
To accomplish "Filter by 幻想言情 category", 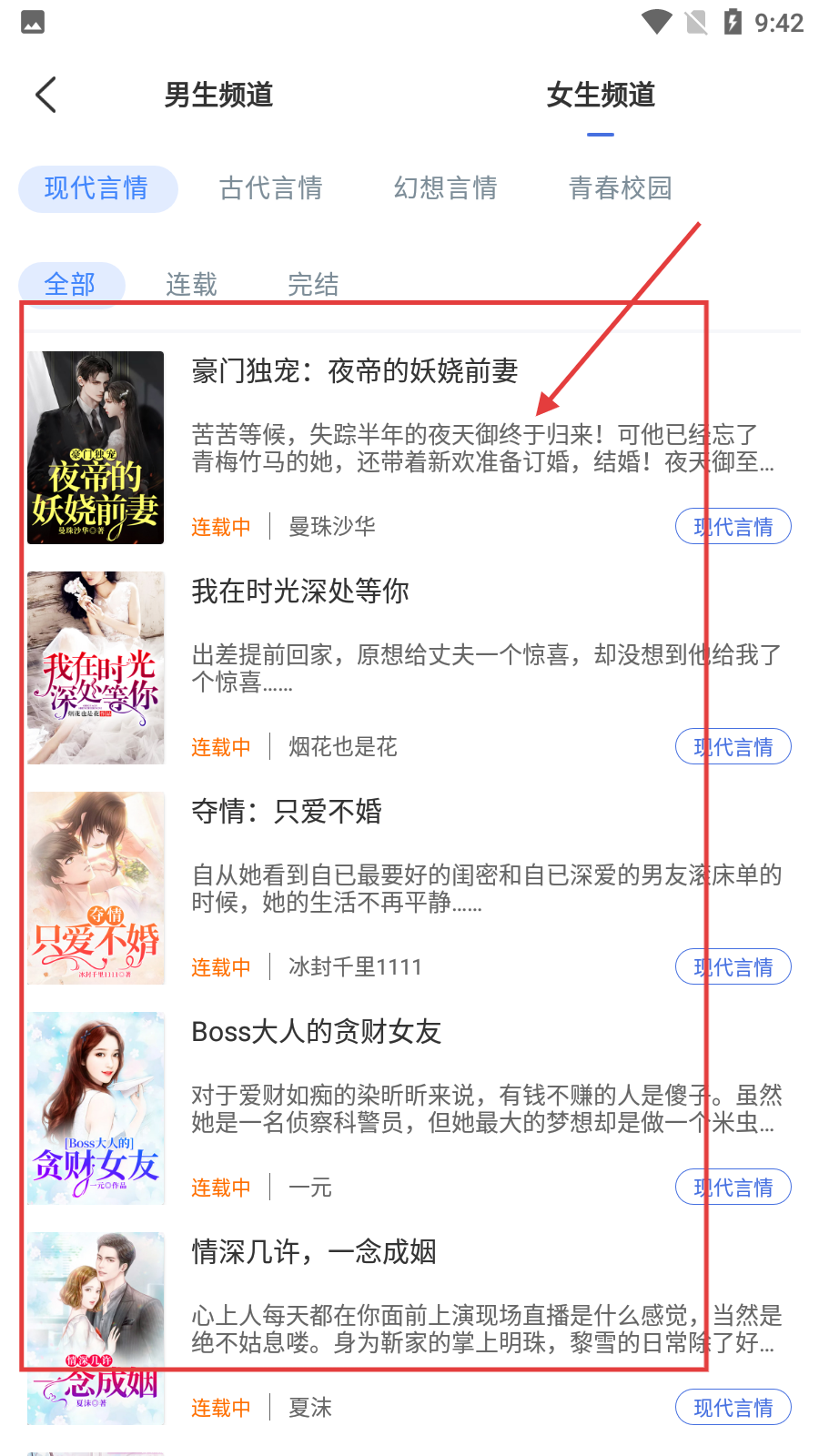I will (x=446, y=188).
